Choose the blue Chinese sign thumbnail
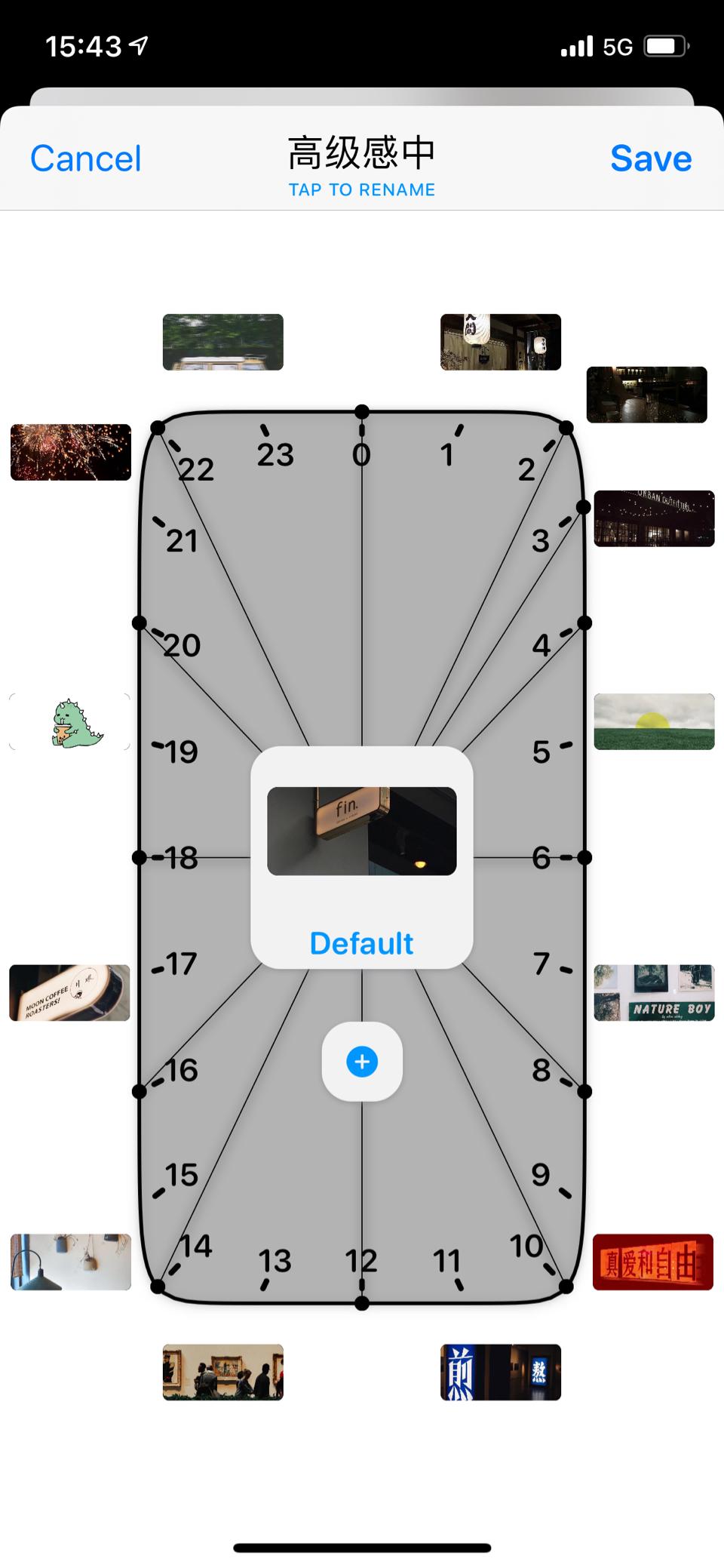This screenshot has height=1568, width=724. (x=501, y=1372)
